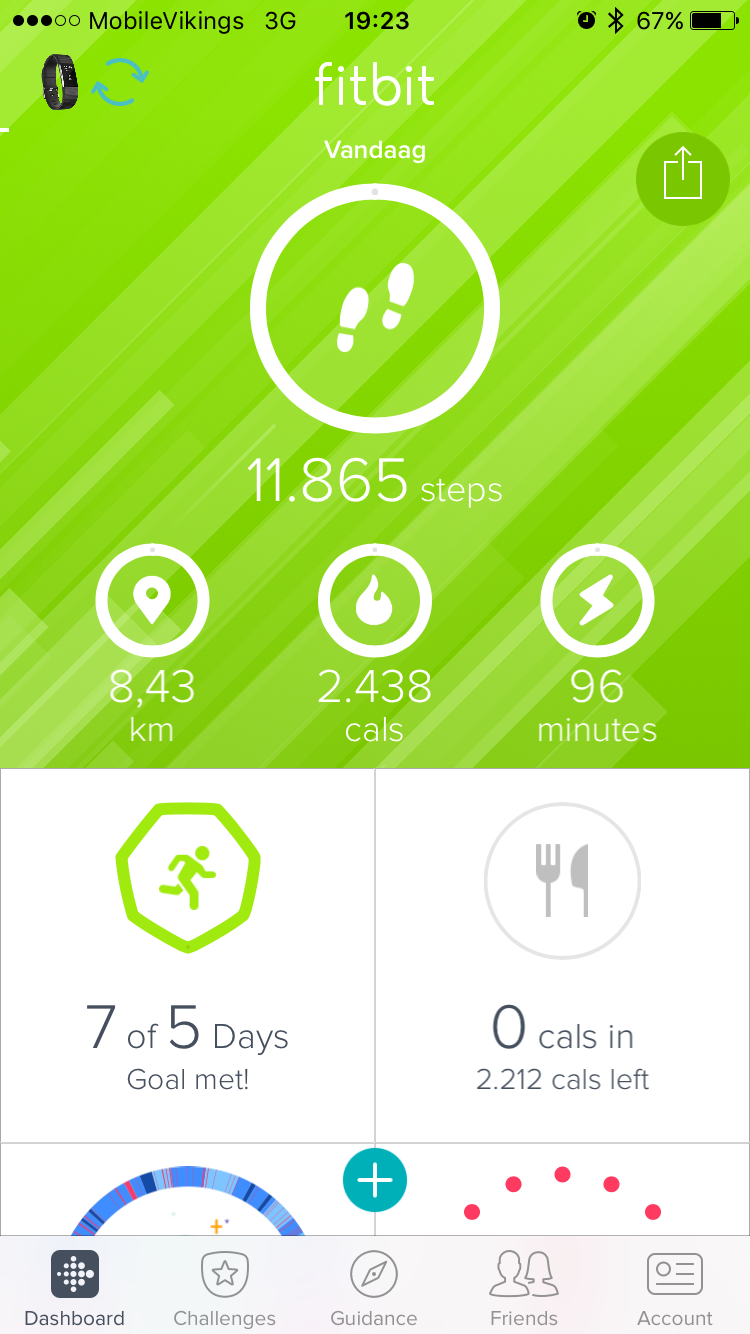Switch to the Challenges tab
Viewport: 750px width, 1334px height.
pos(224,1288)
